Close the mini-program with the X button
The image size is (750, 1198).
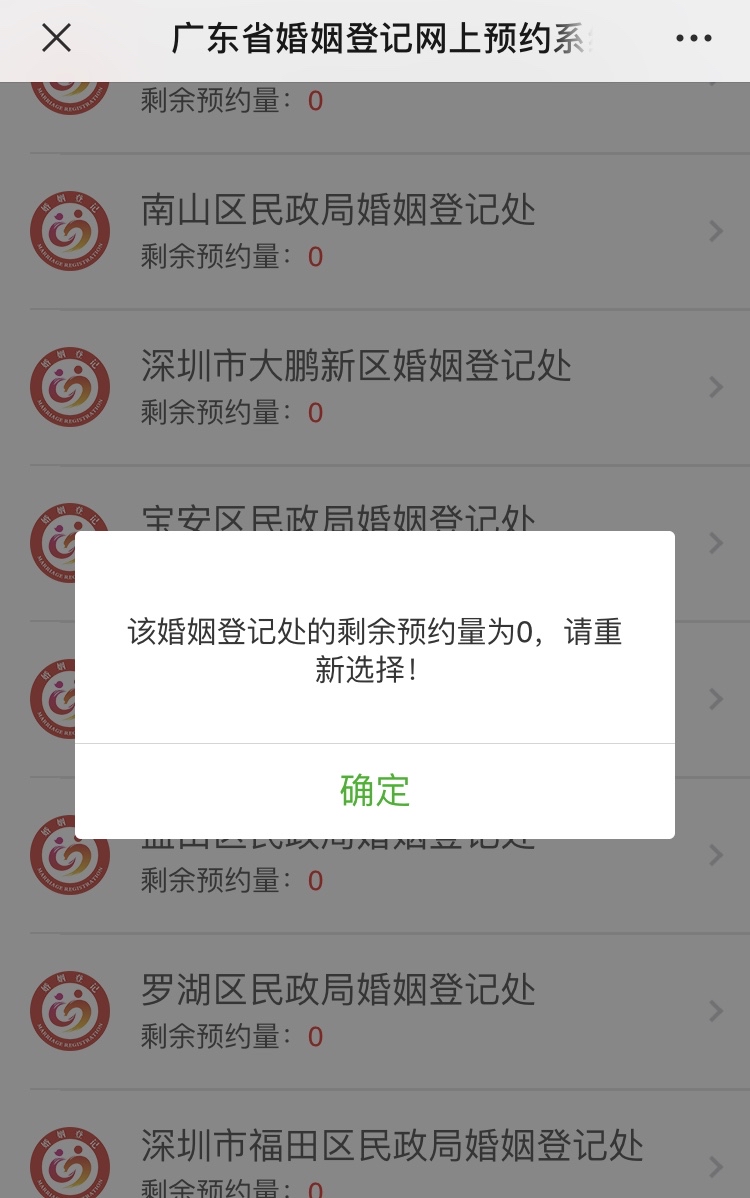[x=56, y=38]
